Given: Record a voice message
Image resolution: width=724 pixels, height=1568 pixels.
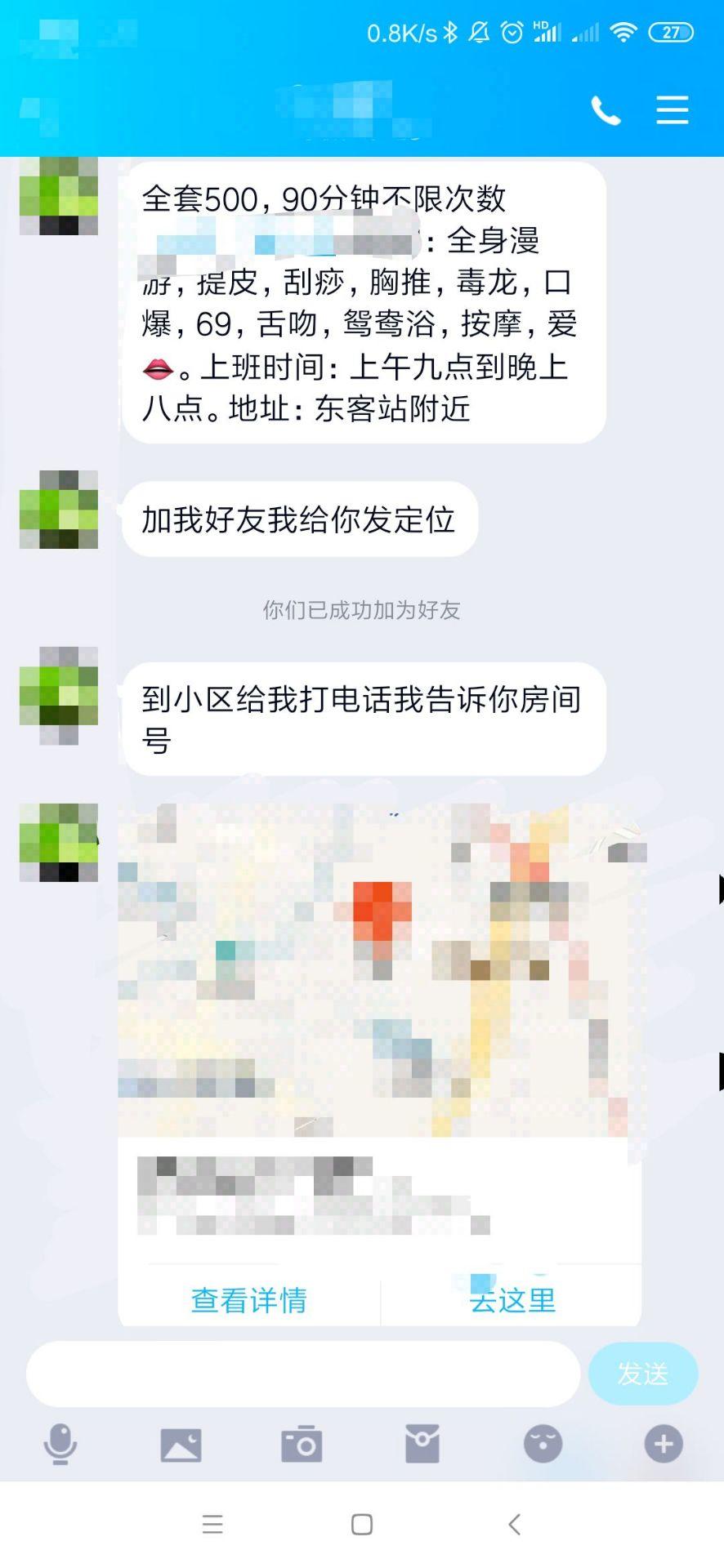Looking at the screenshot, I should pos(60,1444).
